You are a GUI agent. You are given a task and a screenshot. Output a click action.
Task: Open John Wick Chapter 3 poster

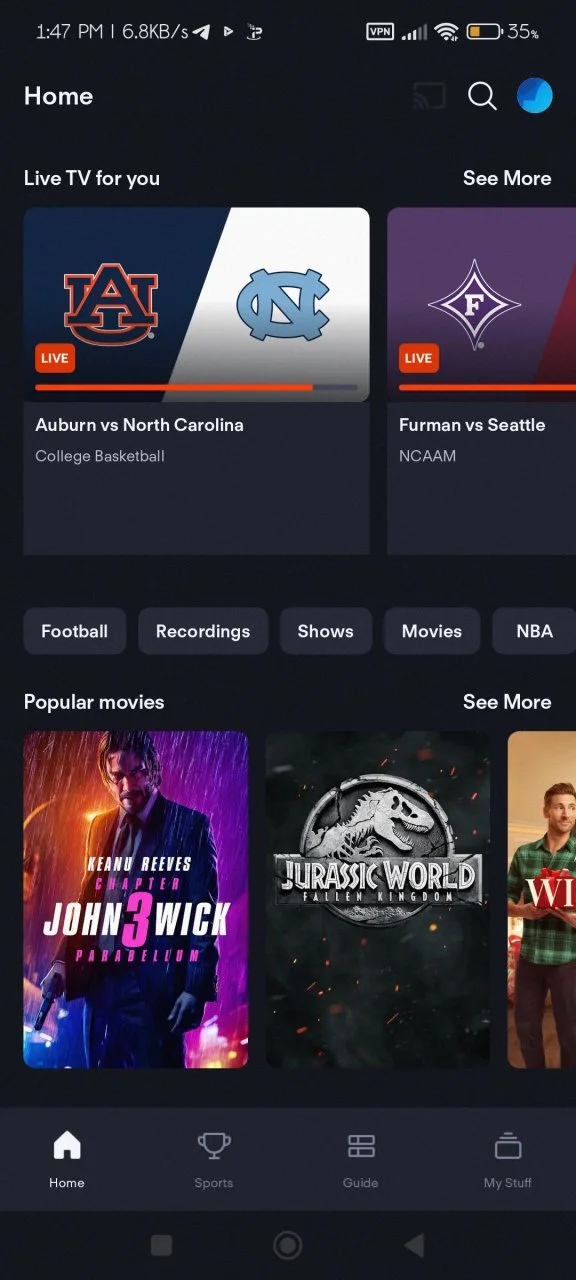click(x=136, y=900)
